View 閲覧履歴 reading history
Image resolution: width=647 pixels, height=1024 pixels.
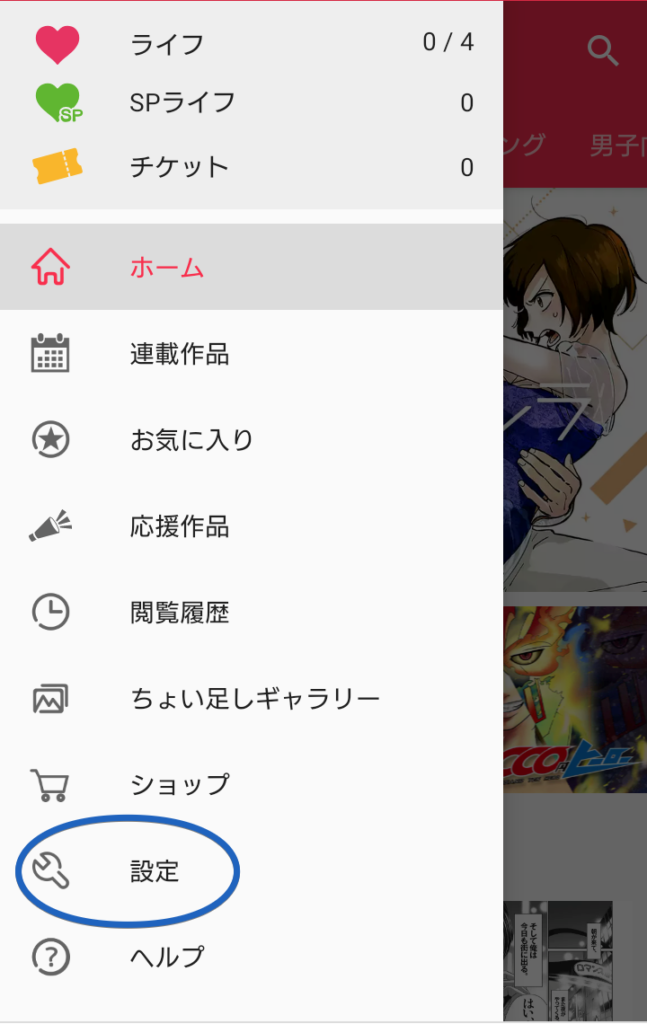[179, 612]
